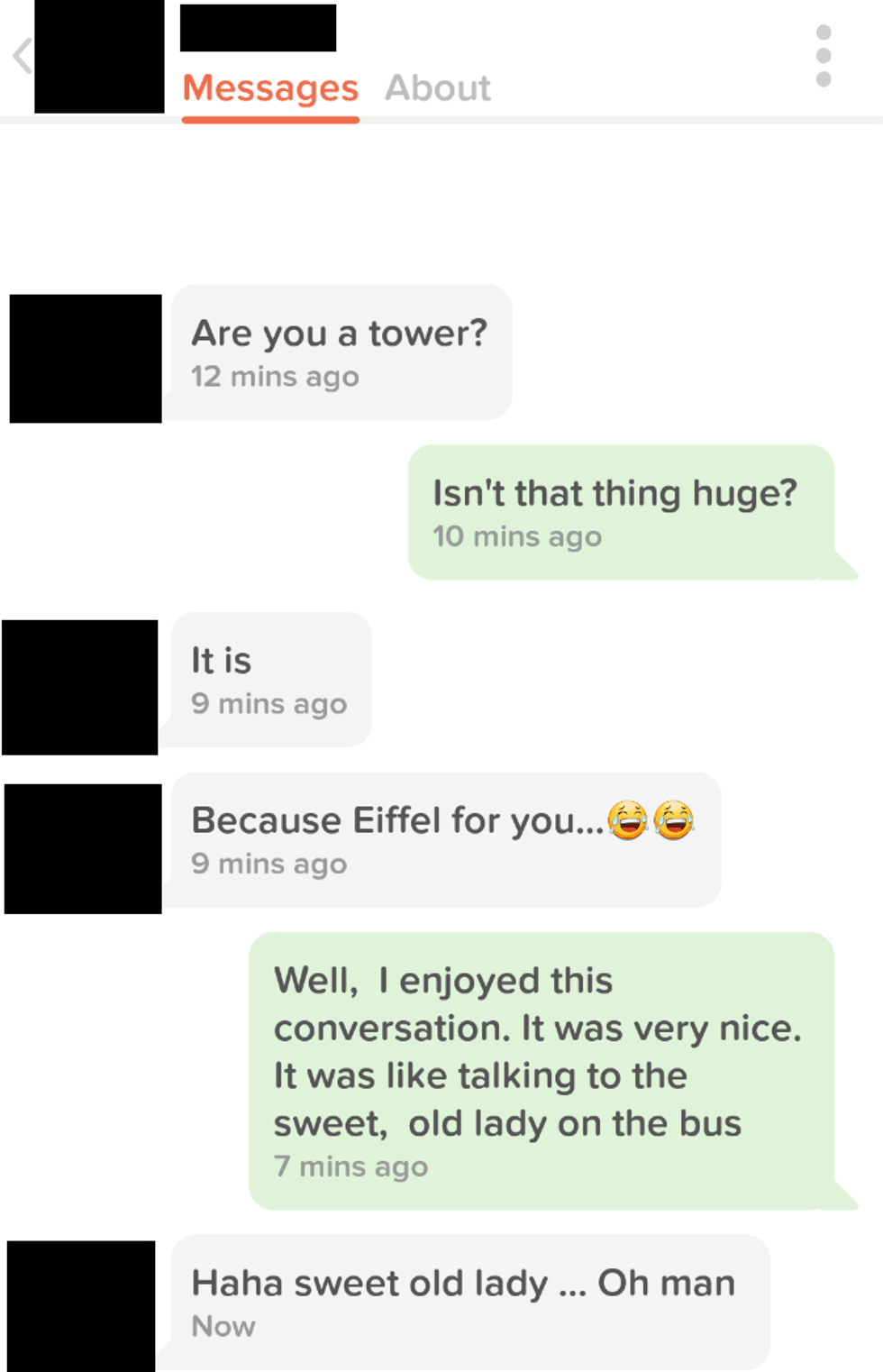Switch to the About tab
Image resolution: width=883 pixels, height=1372 pixels.
(438, 88)
